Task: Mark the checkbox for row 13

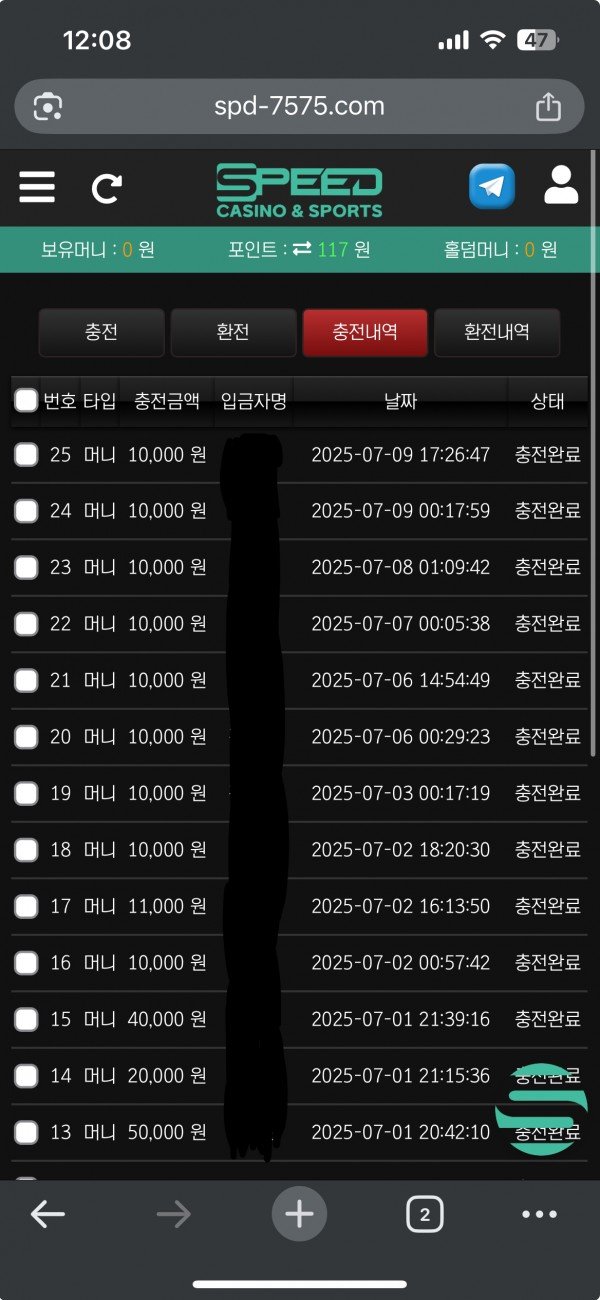Action: pos(26,1133)
